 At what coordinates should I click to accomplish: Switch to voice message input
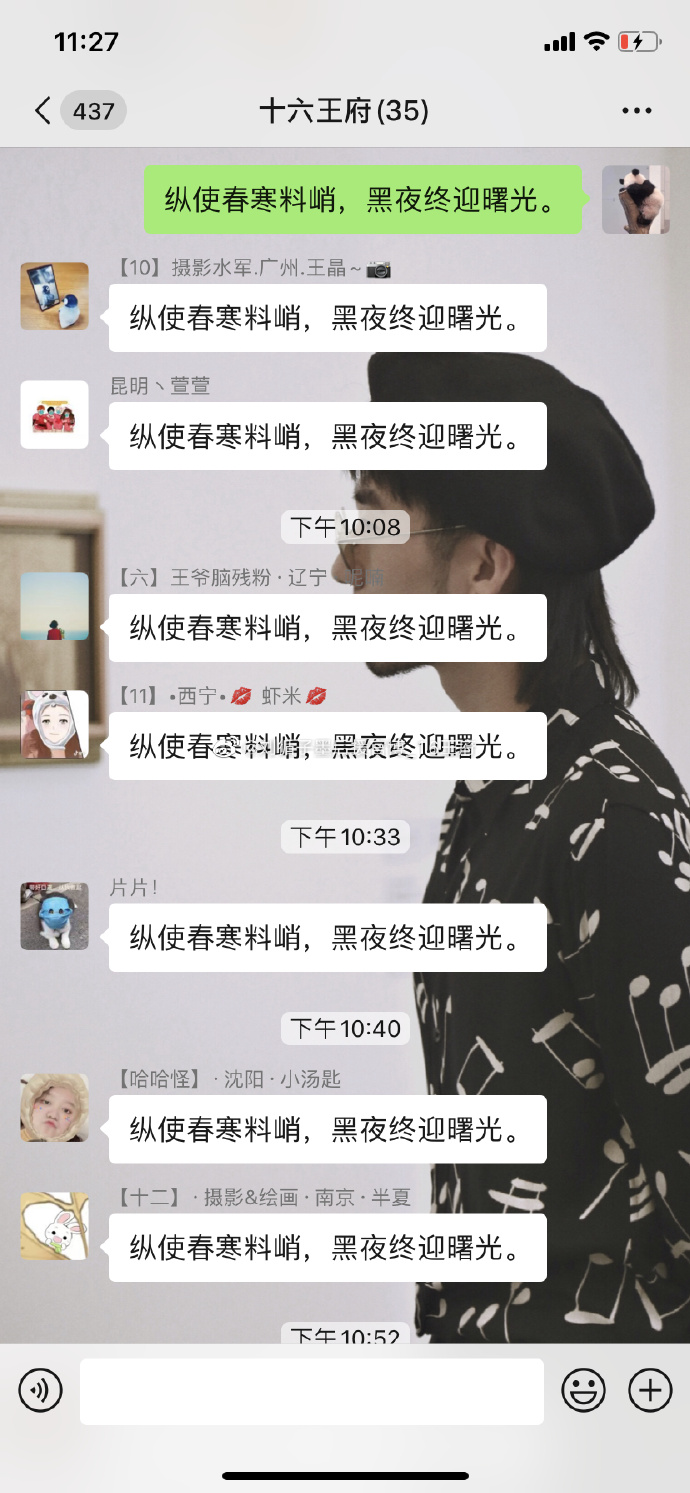pyautogui.click(x=41, y=1390)
